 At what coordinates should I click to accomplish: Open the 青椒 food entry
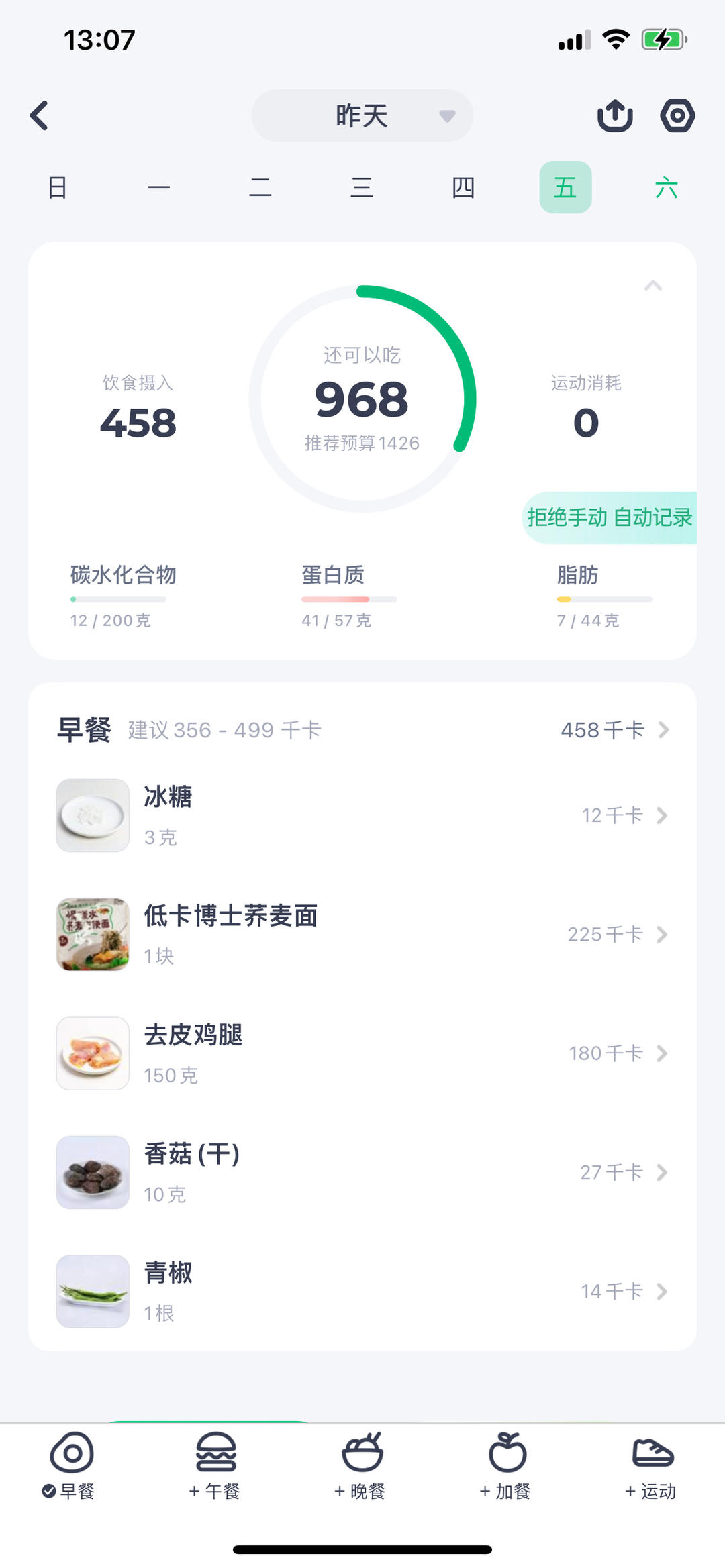click(x=362, y=1291)
